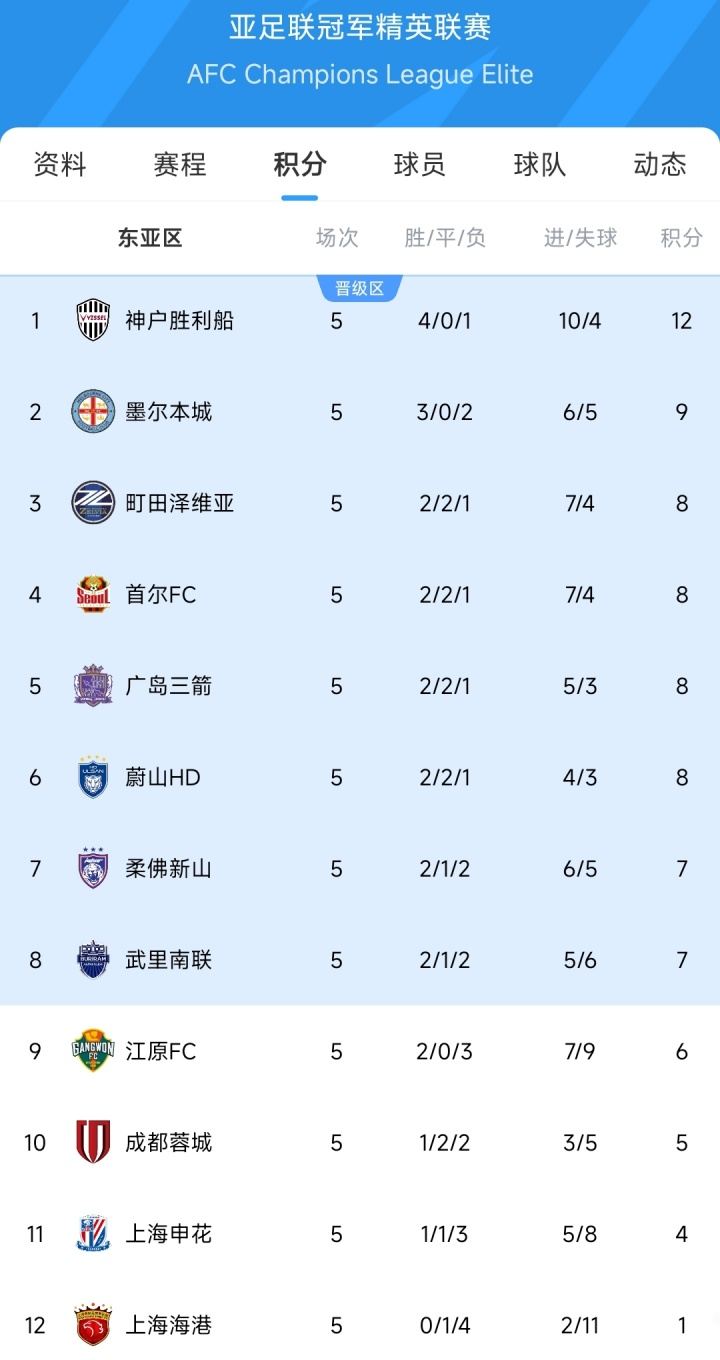Image resolution: width=720 pixels, height=1360 pixels.
Task: View 柔佛新山 team details
Action: point(168,869)
